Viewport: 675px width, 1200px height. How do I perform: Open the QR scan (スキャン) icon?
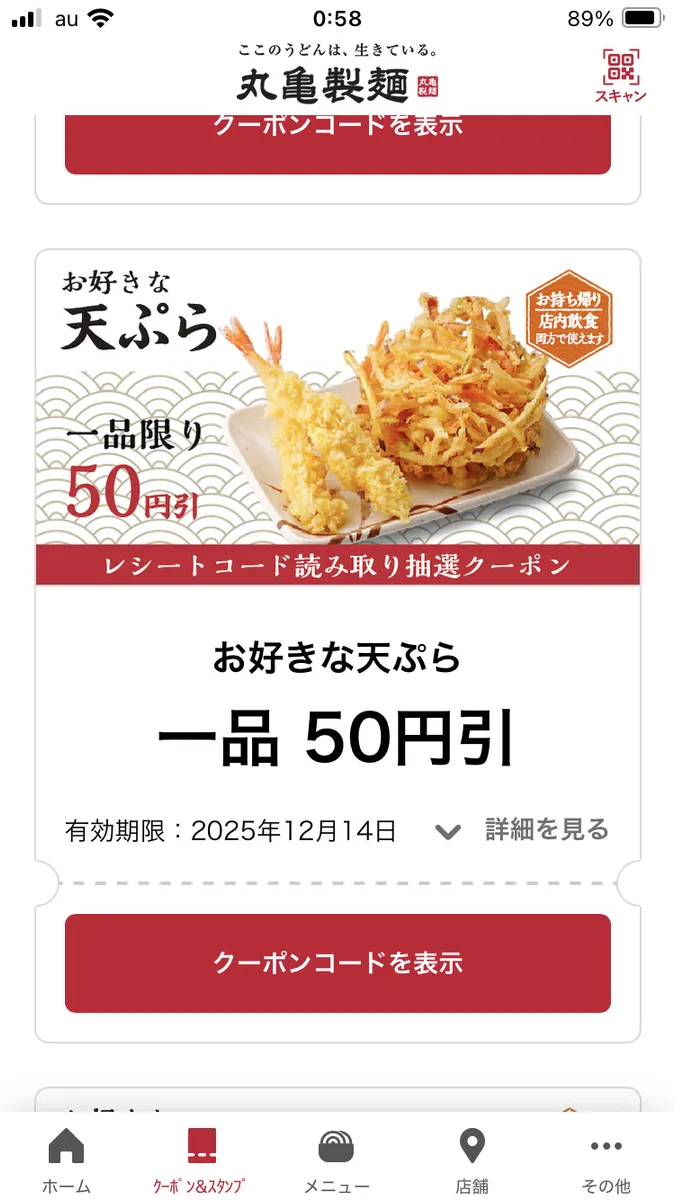point(621,74)
